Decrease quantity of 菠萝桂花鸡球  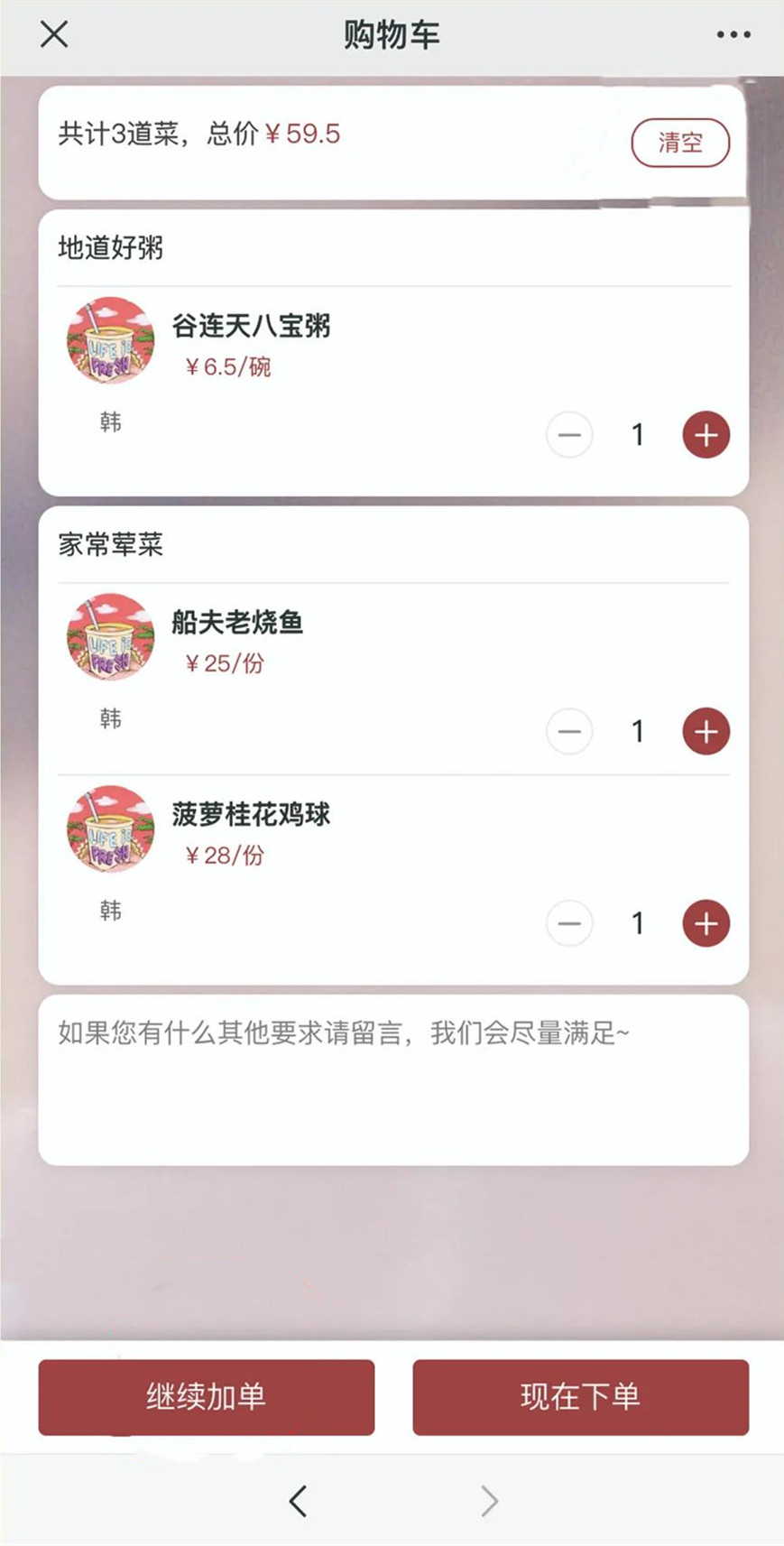(569, 923)
